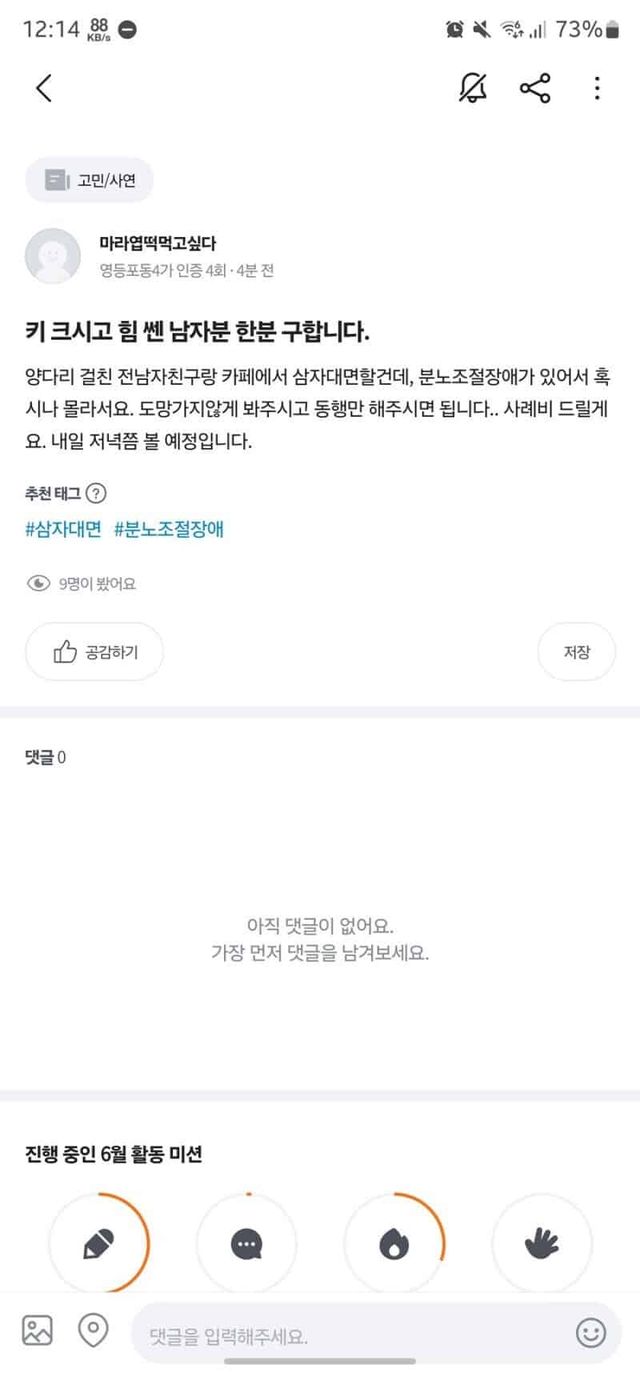The width and height of the screenshot is (640, 1373).
Task: Share this post
Action: (535, 88)
